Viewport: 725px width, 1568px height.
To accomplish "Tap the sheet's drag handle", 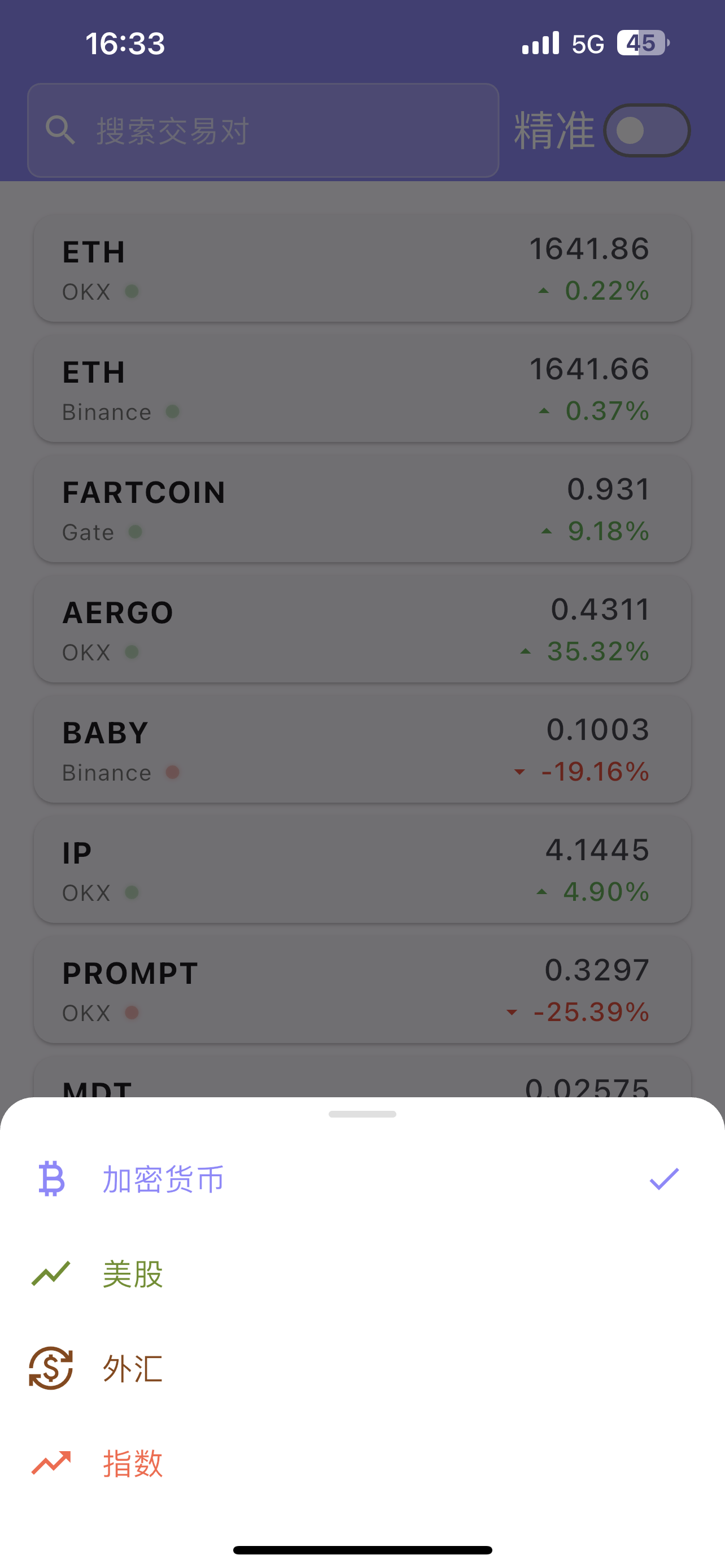I will click(x=362, y=1114).
